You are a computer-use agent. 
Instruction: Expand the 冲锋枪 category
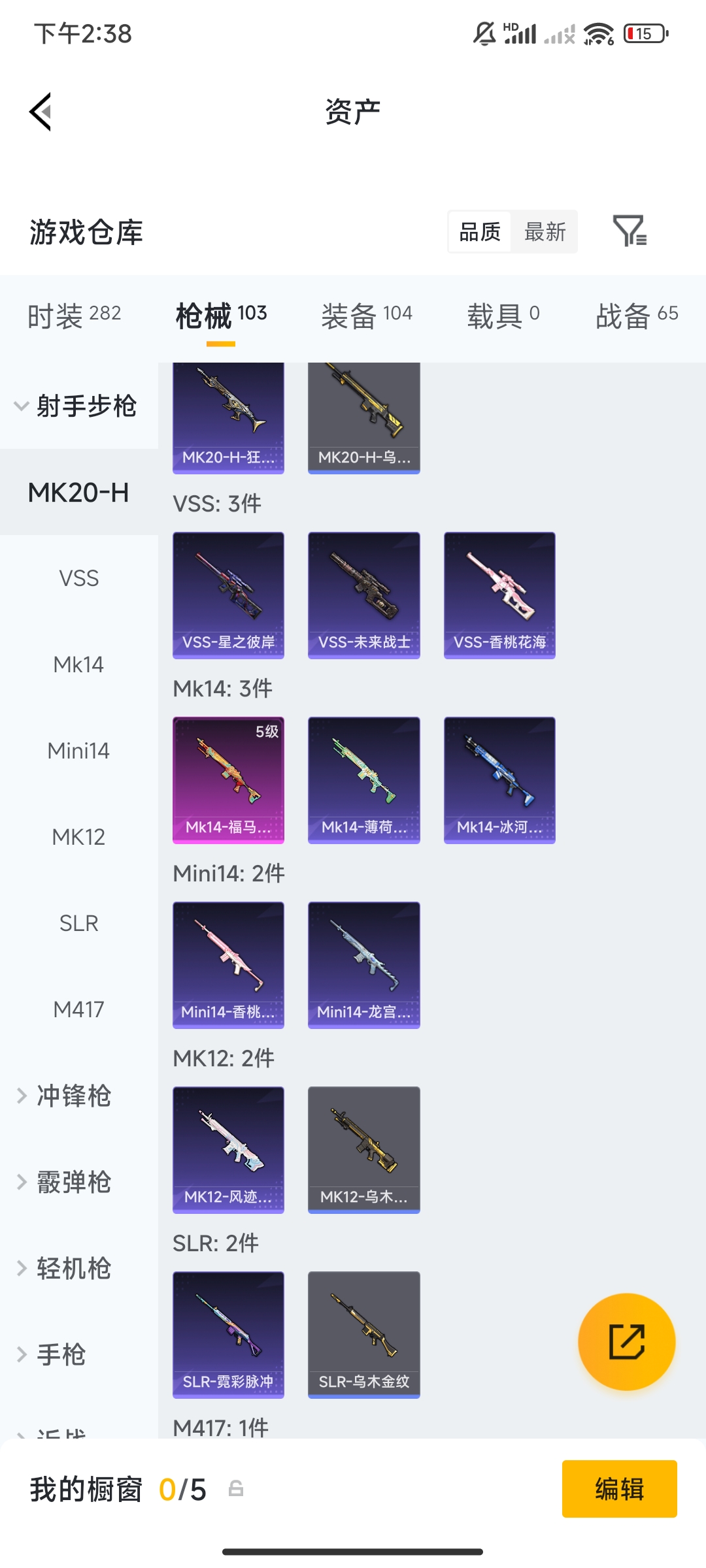tap(73, 1096)
